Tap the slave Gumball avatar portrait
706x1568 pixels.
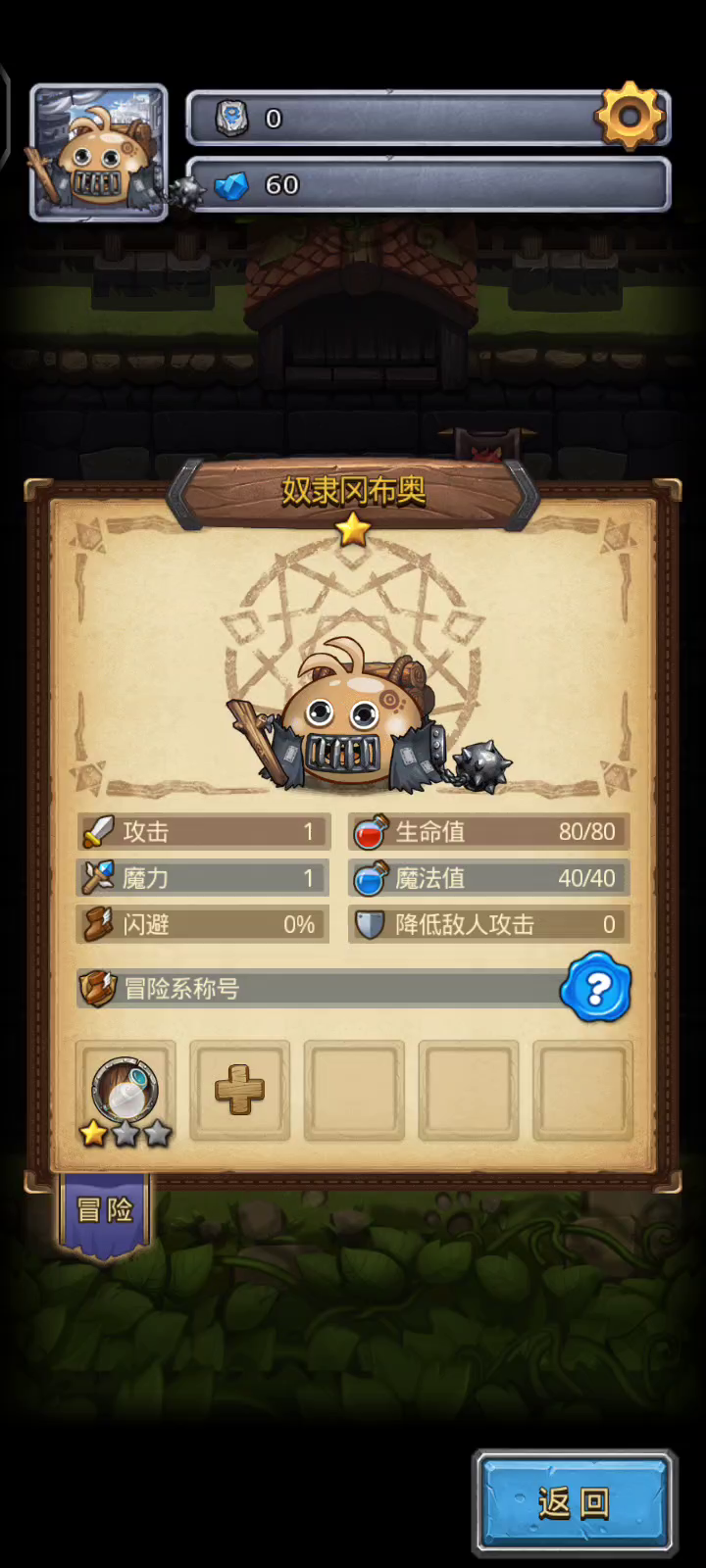point(99,152)
